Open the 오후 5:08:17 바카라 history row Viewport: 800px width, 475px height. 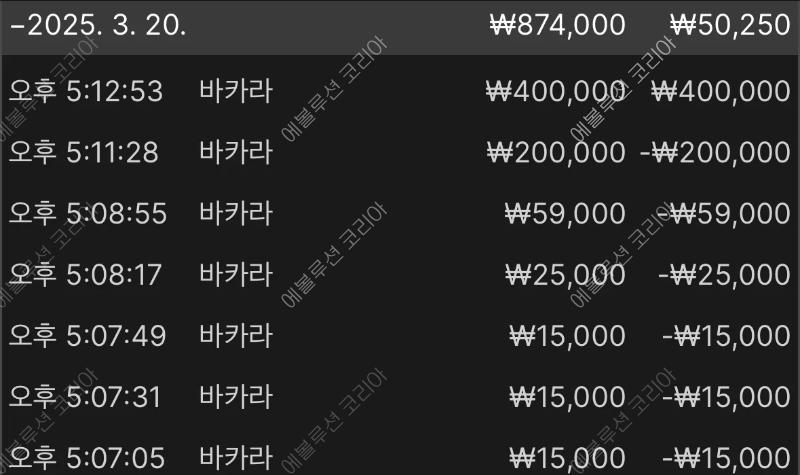pyautogui.click(x=400, y=275)
